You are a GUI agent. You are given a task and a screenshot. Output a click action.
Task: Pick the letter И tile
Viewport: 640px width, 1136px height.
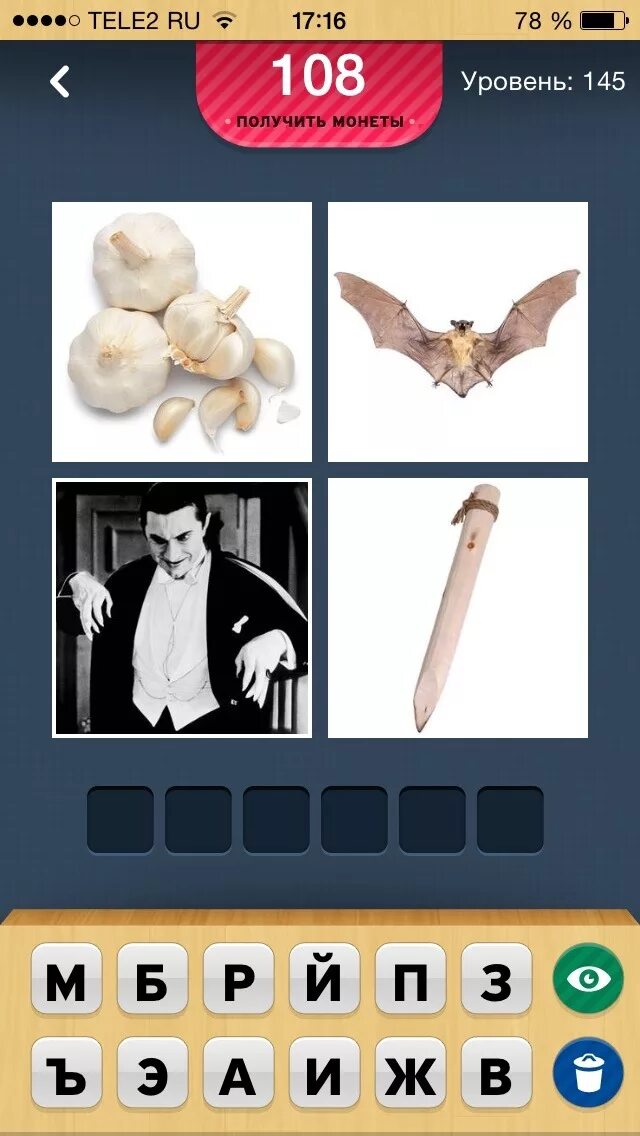(325, 1073)
